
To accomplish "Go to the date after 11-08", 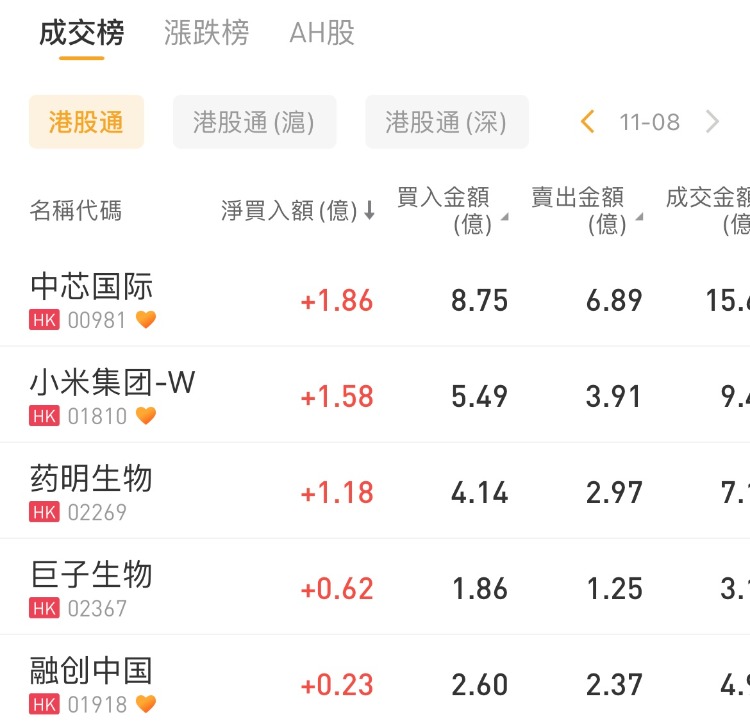I will [x=712, y=122].
